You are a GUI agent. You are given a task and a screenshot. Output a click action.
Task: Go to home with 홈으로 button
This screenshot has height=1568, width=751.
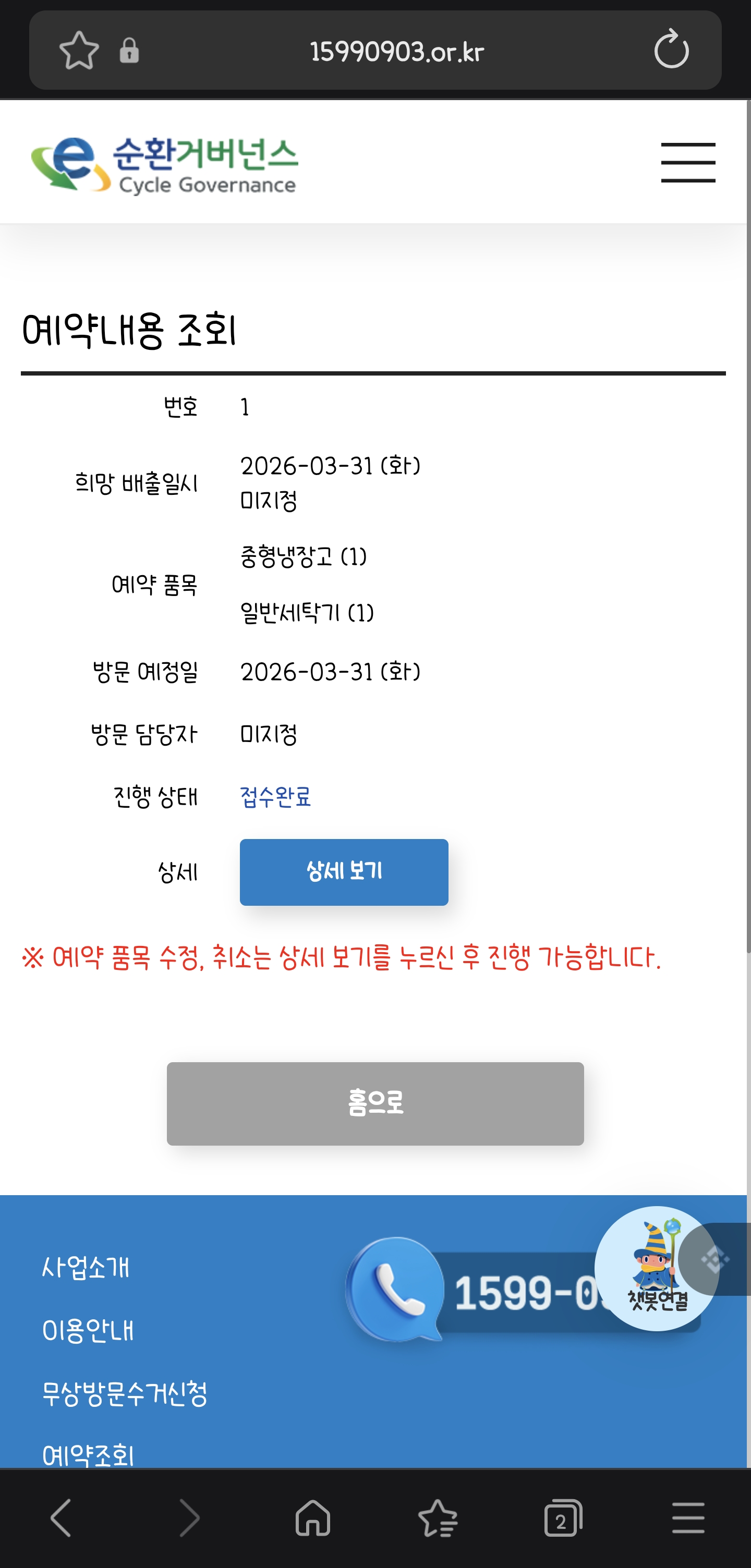[375, 1103]
